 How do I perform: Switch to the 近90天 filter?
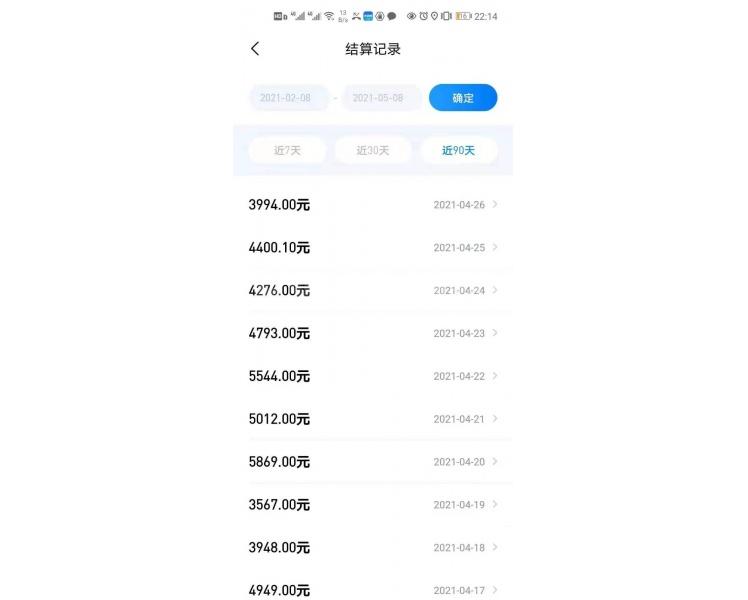click(x=459, y=151)
